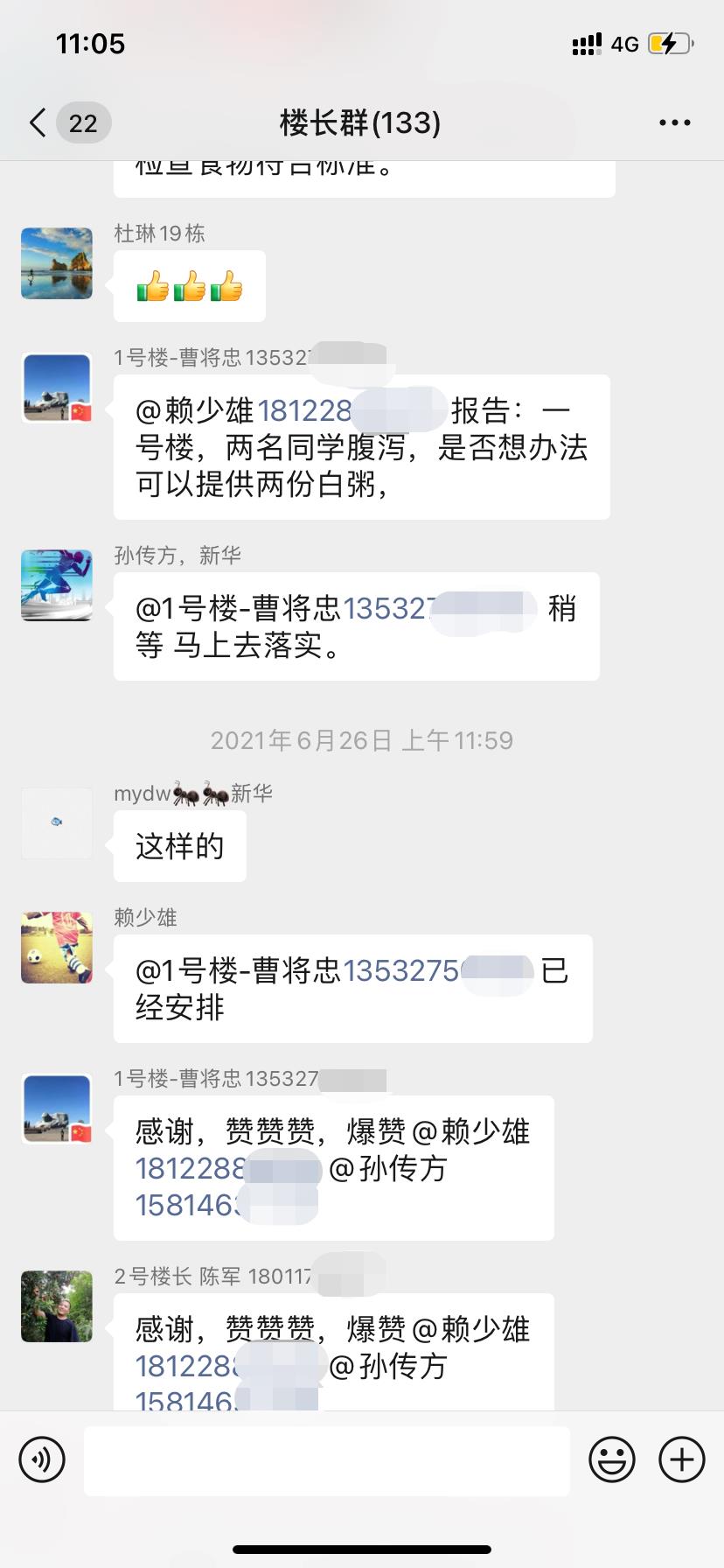
Task: Open 赖少雄's avatar beside 已经安排 message
Action: tap(57, 948)
